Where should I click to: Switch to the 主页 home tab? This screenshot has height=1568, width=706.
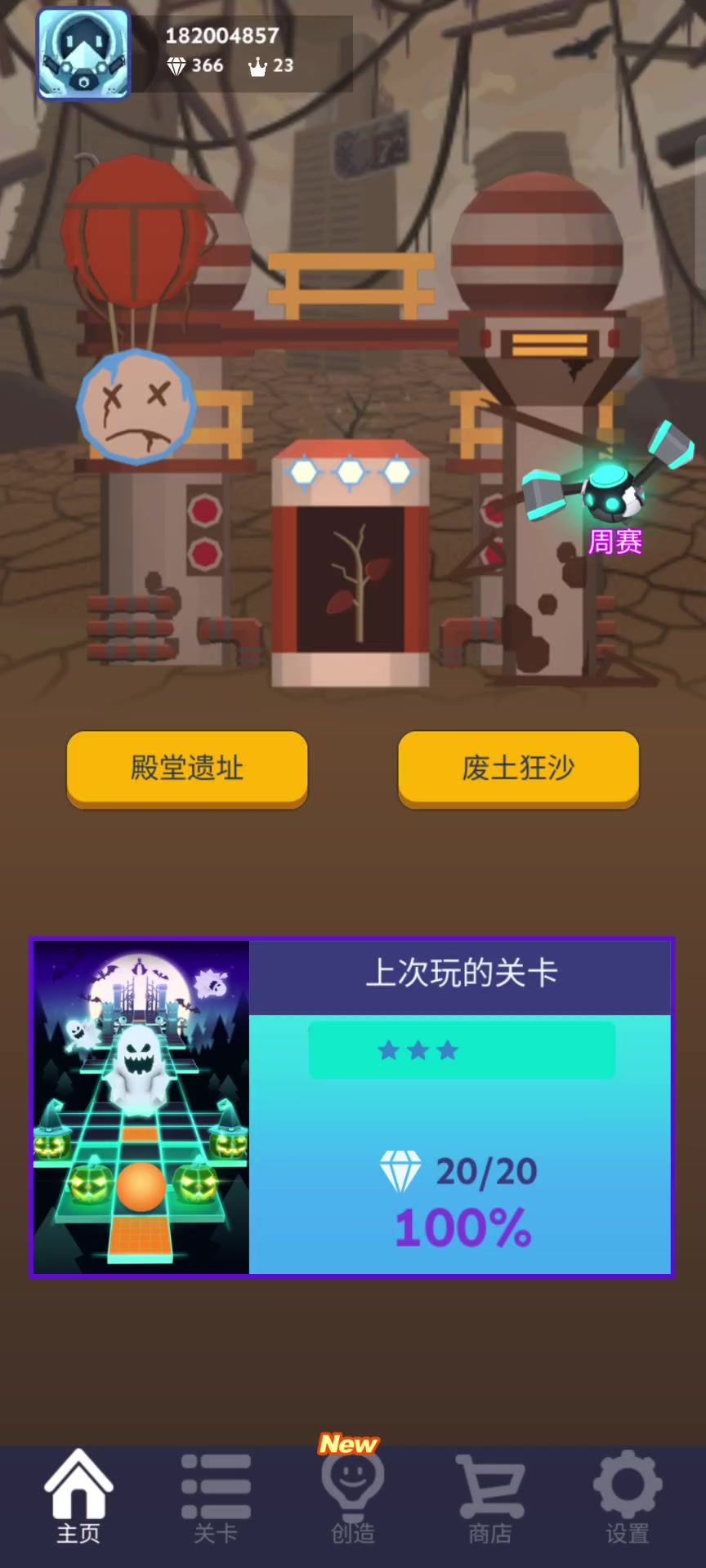click(78, 1498)
